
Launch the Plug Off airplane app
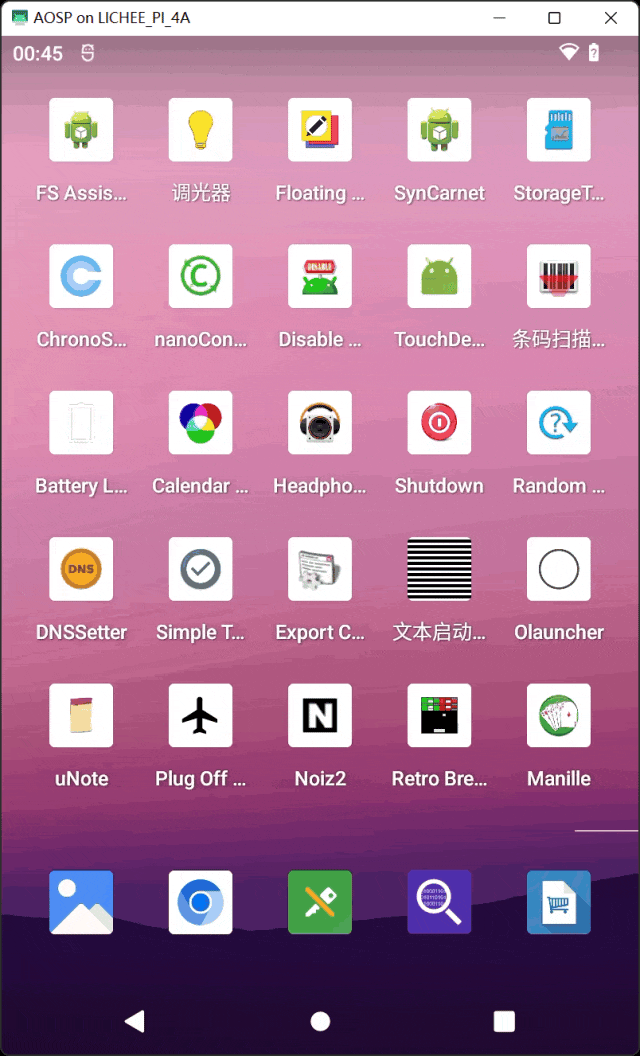coord(200,715)
